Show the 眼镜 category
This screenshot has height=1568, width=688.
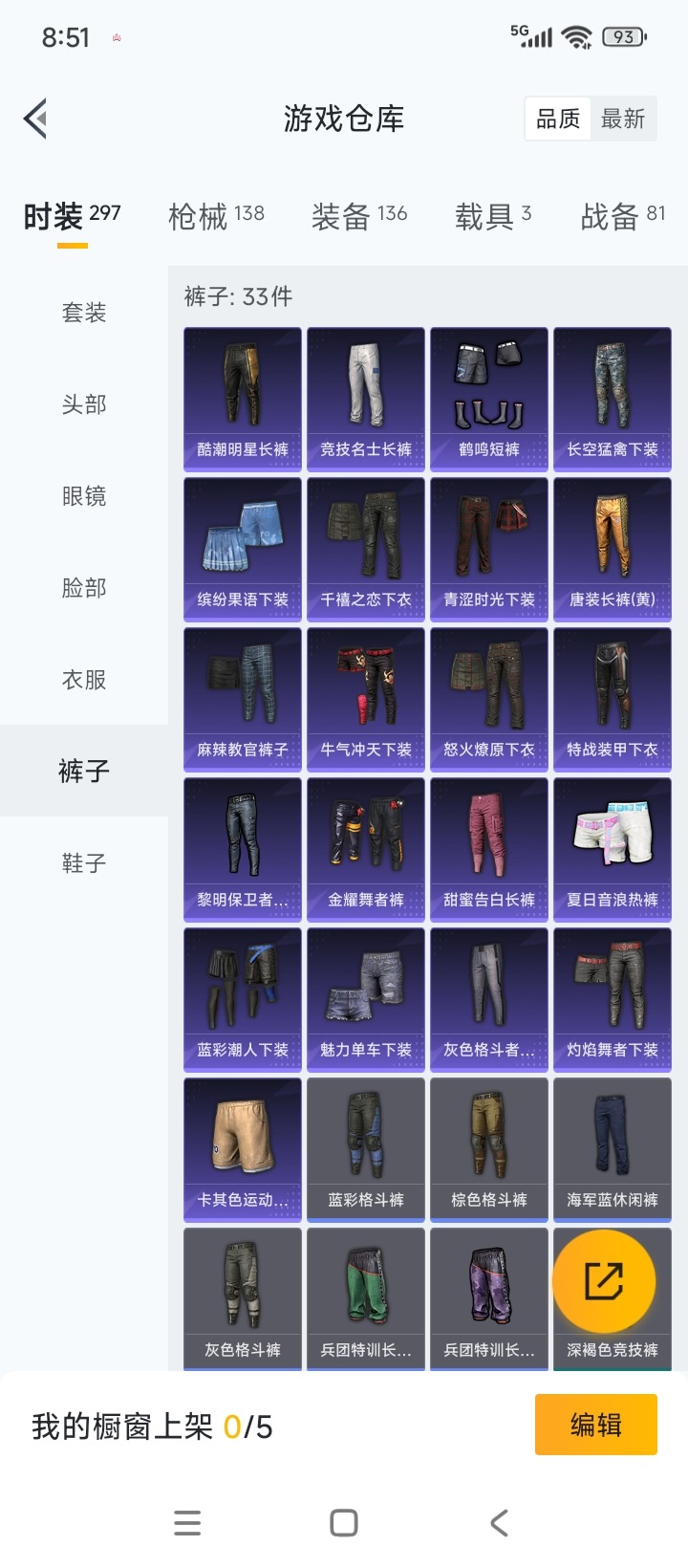point(84,496)
